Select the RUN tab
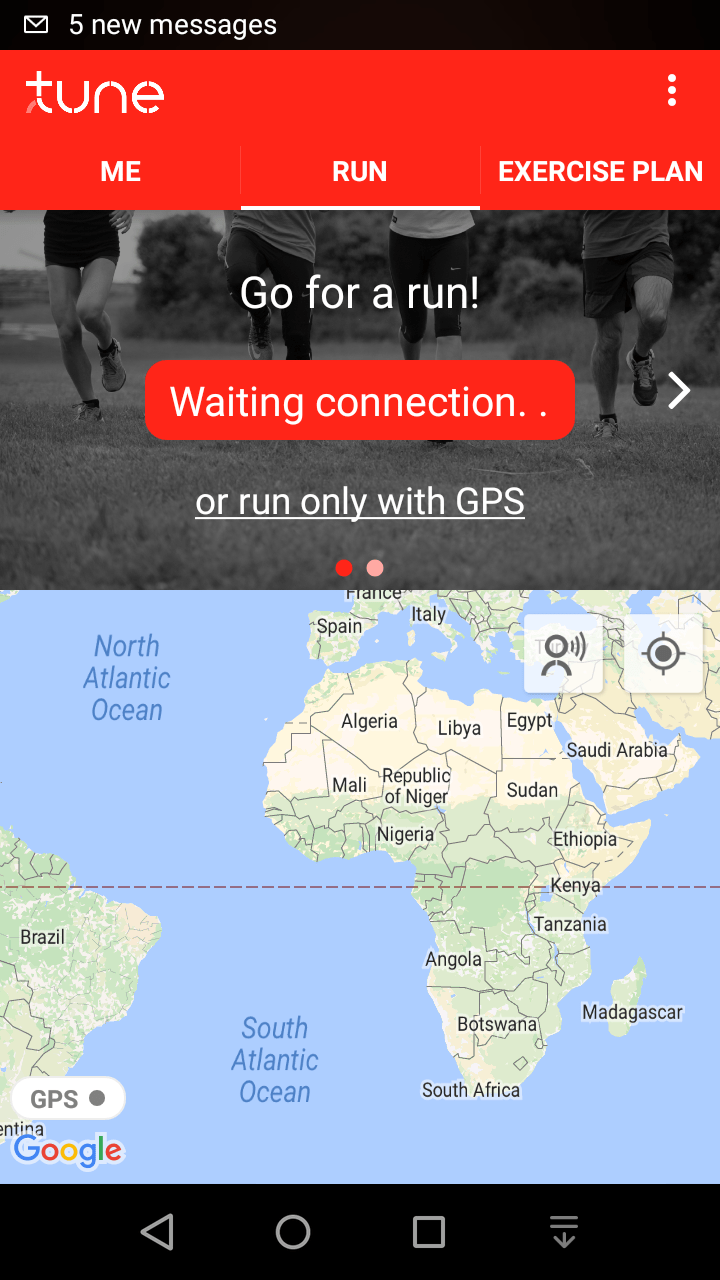Viewport: 720px width, 1280px height. click(x=360, y=172)
